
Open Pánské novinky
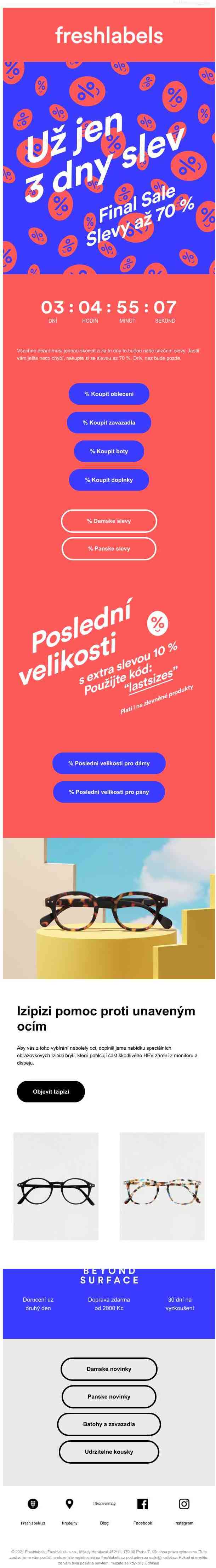[x=109, y=1396]
